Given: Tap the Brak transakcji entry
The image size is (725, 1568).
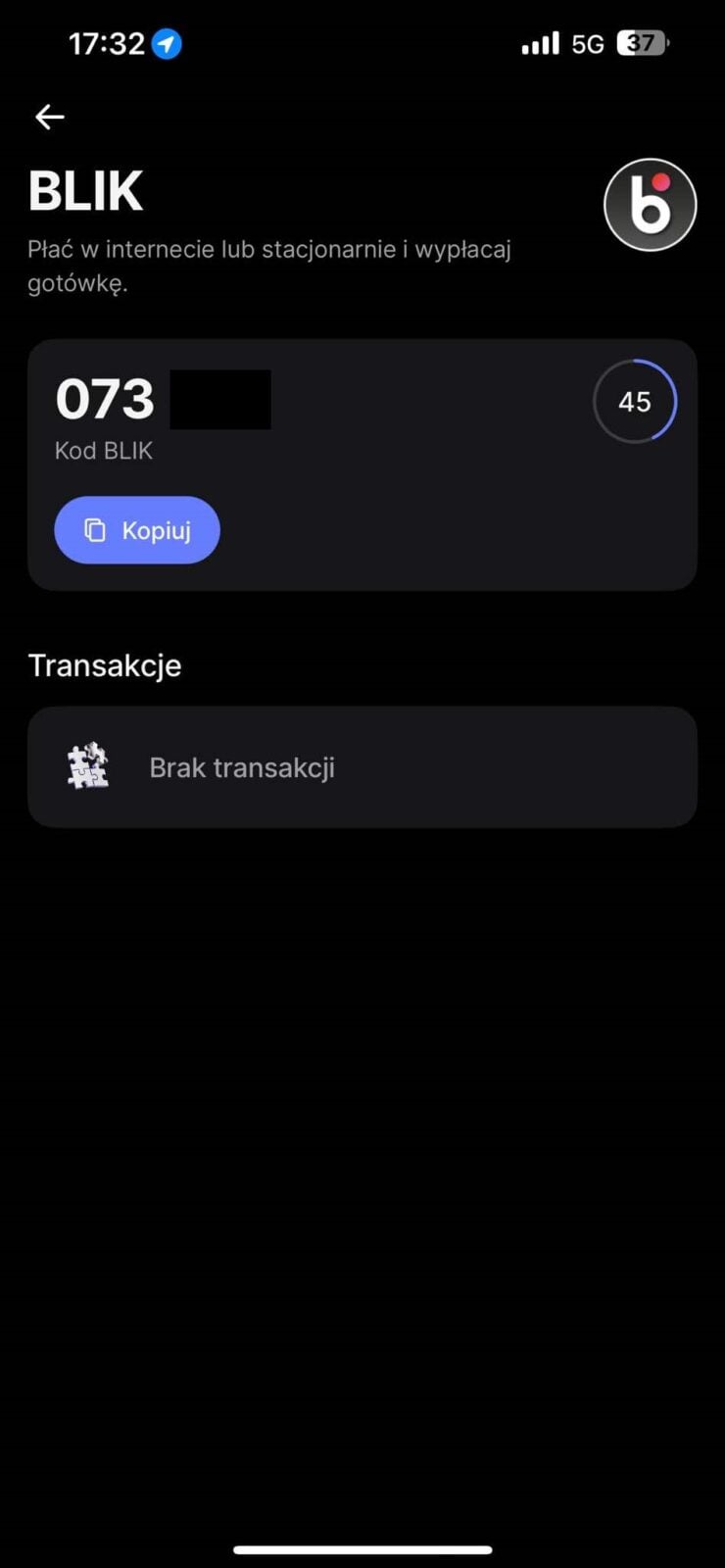Looking at the screenshot, I should click(242, 767).
